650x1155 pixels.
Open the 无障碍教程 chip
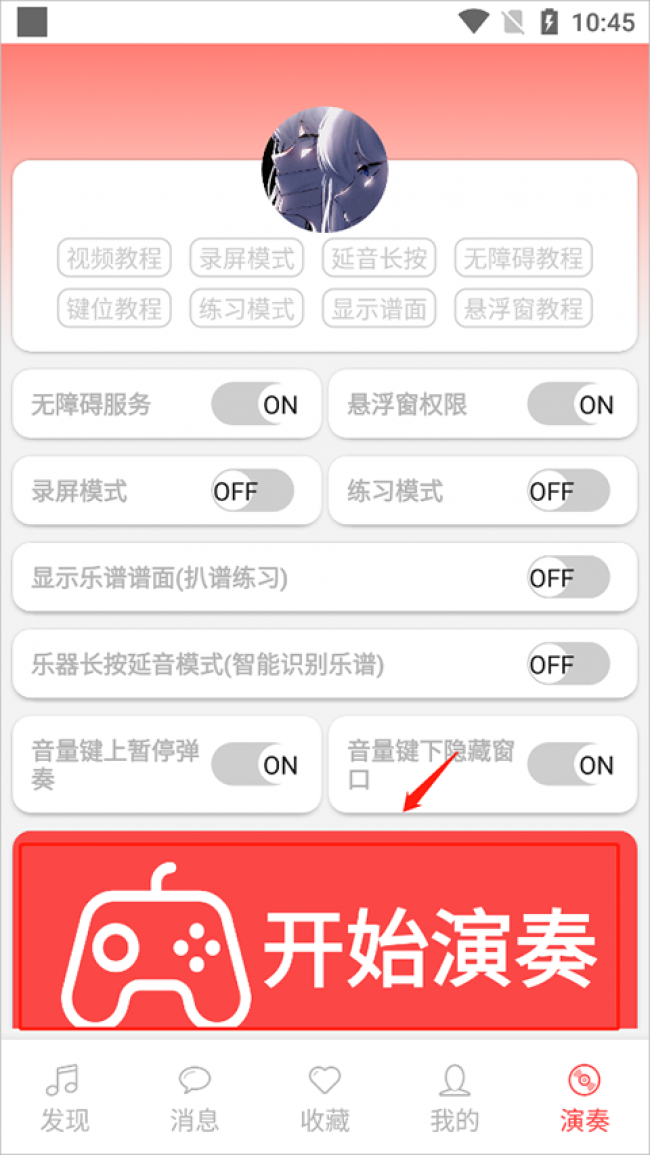coord(523,258)
